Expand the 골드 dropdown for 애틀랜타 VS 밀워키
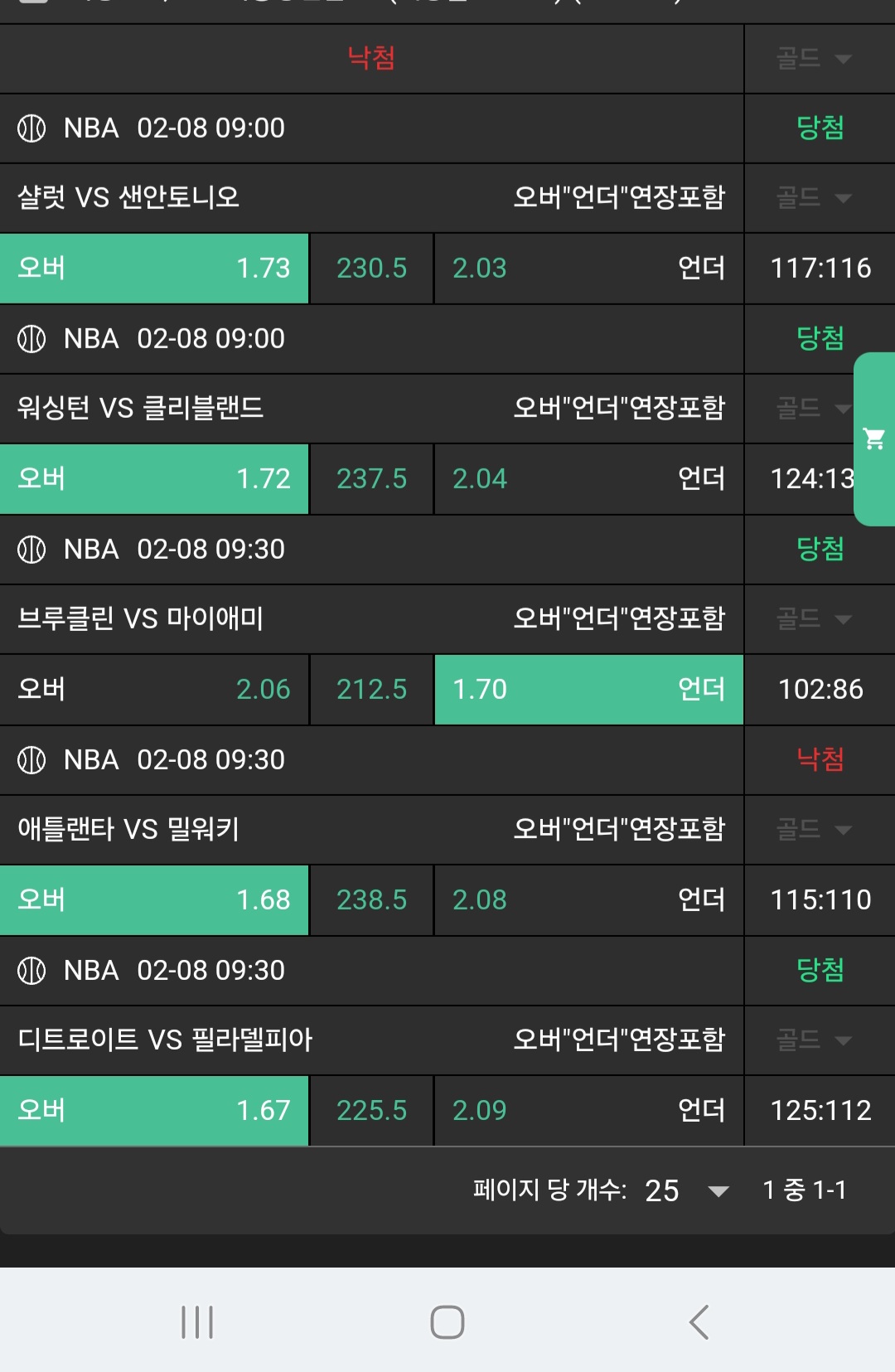 pyautogui.click(x=814, y=830)
